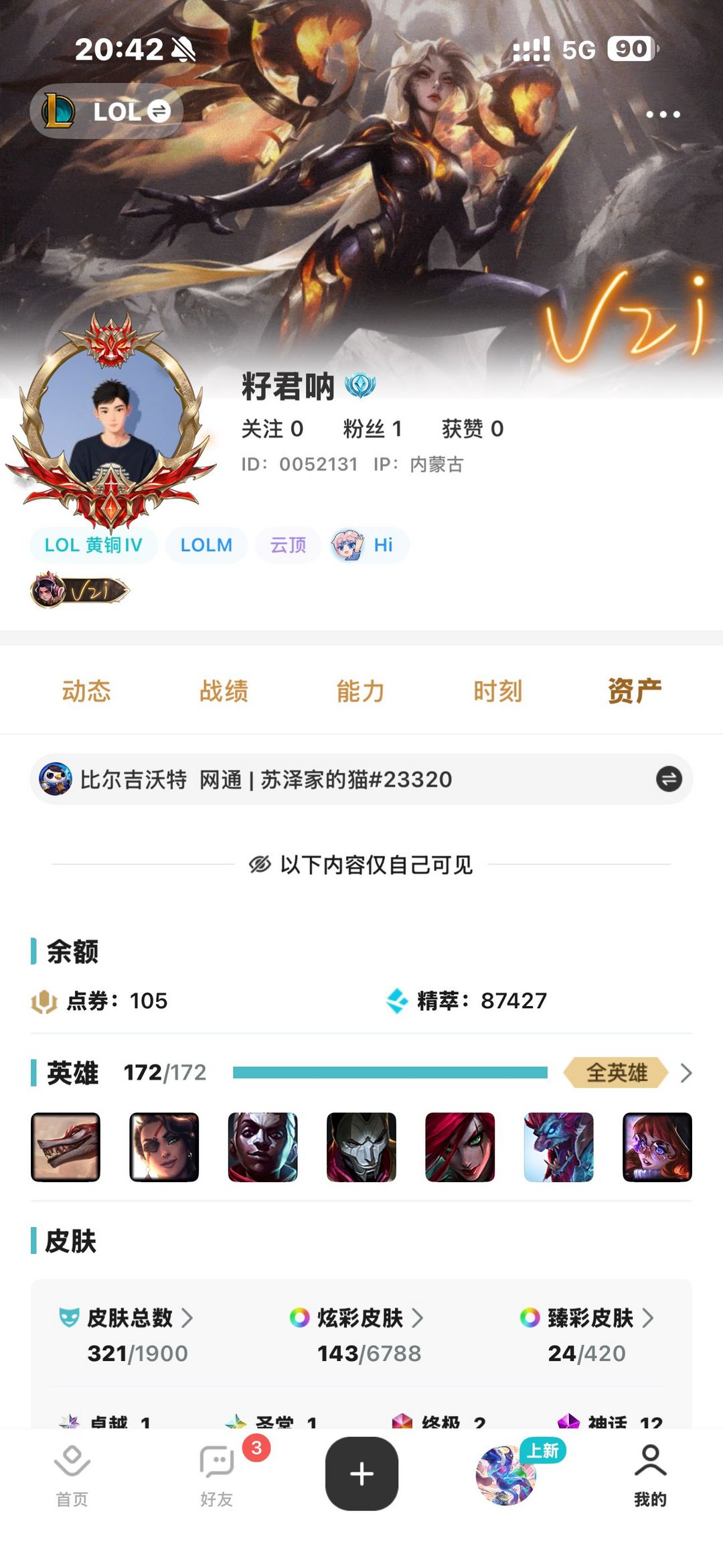The image size is (723, 1568).
Task: Open the 能力 tab
Action: tap(361, 691)
